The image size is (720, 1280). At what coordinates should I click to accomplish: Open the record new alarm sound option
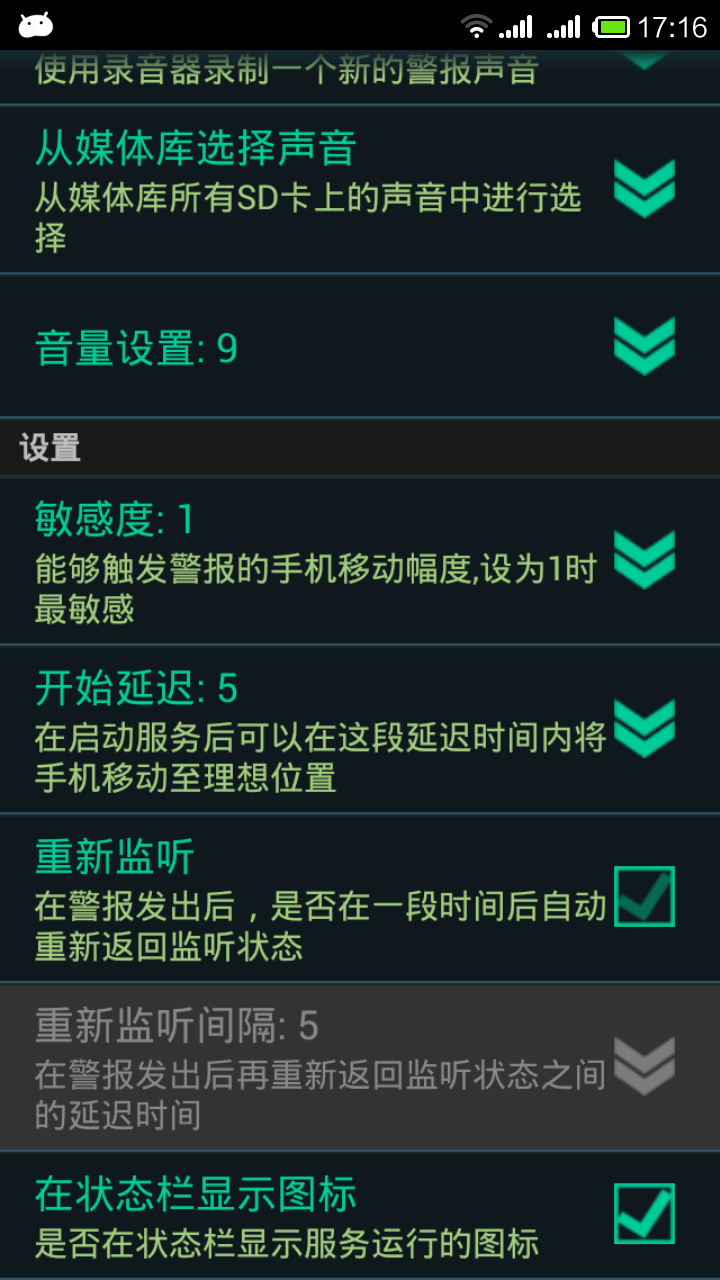click(x=360, y=75)
